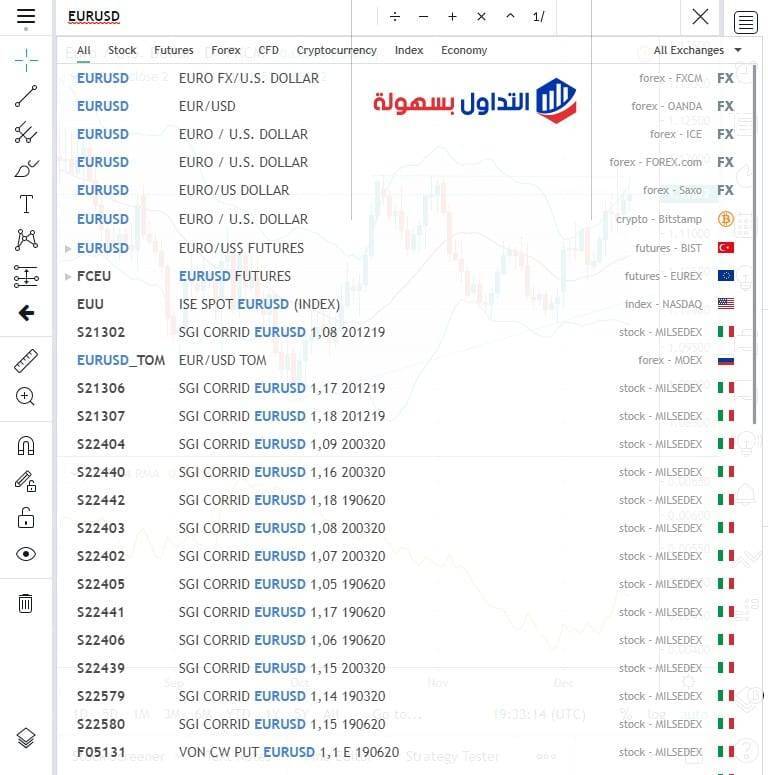Enable the Magnet snapping mode
The image size is (768, 775).
[26, 445]
